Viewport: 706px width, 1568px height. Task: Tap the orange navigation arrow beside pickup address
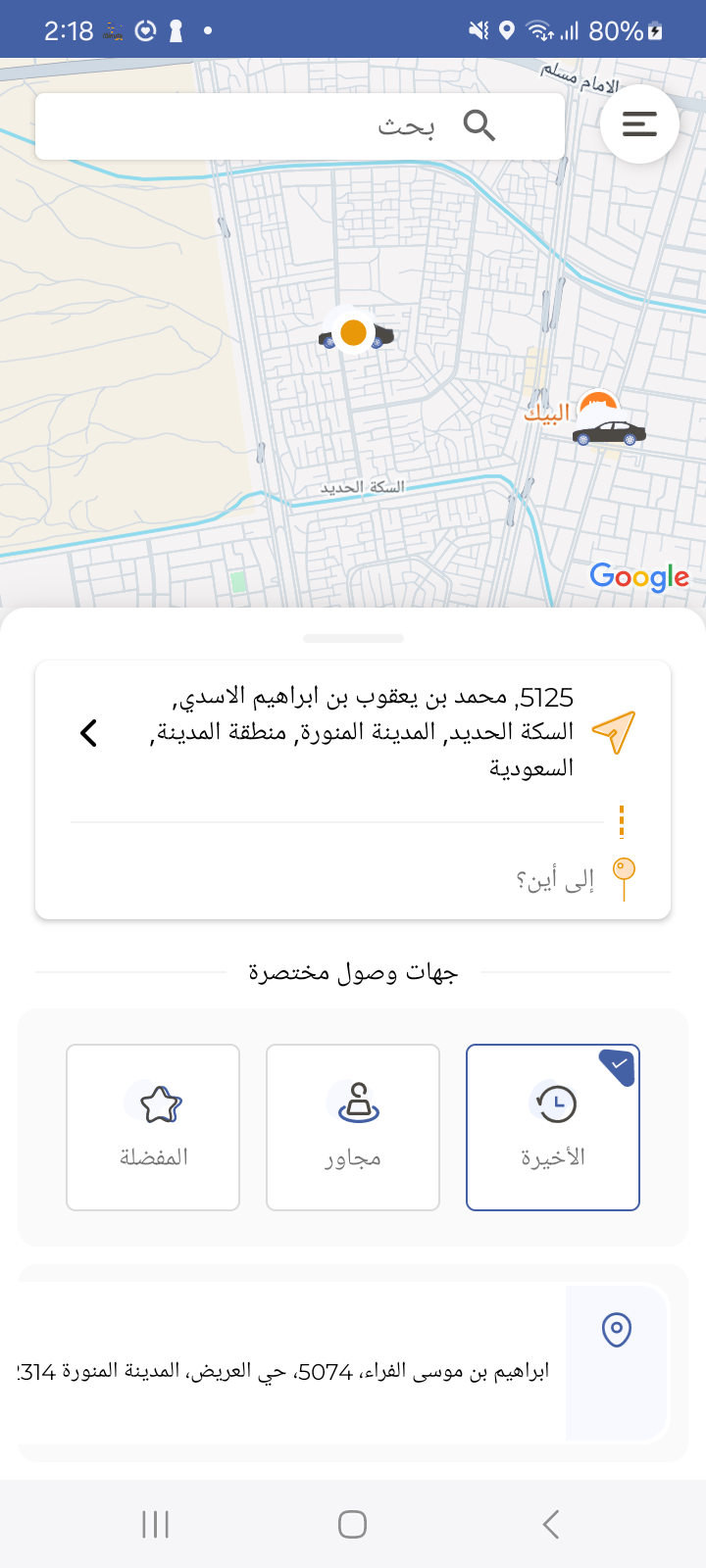click(x=615, y=730)
